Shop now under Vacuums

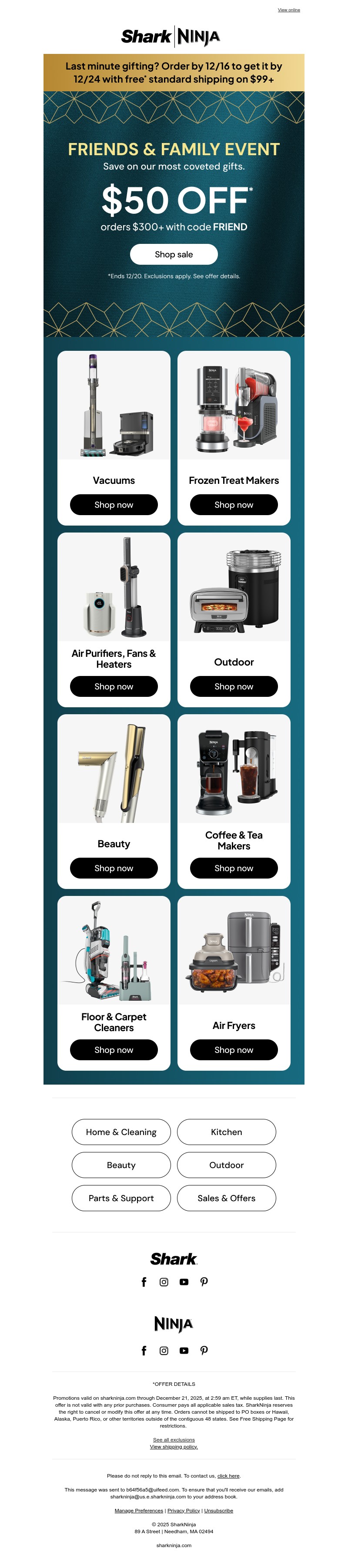pyautogui.click(x=114, y=505)
